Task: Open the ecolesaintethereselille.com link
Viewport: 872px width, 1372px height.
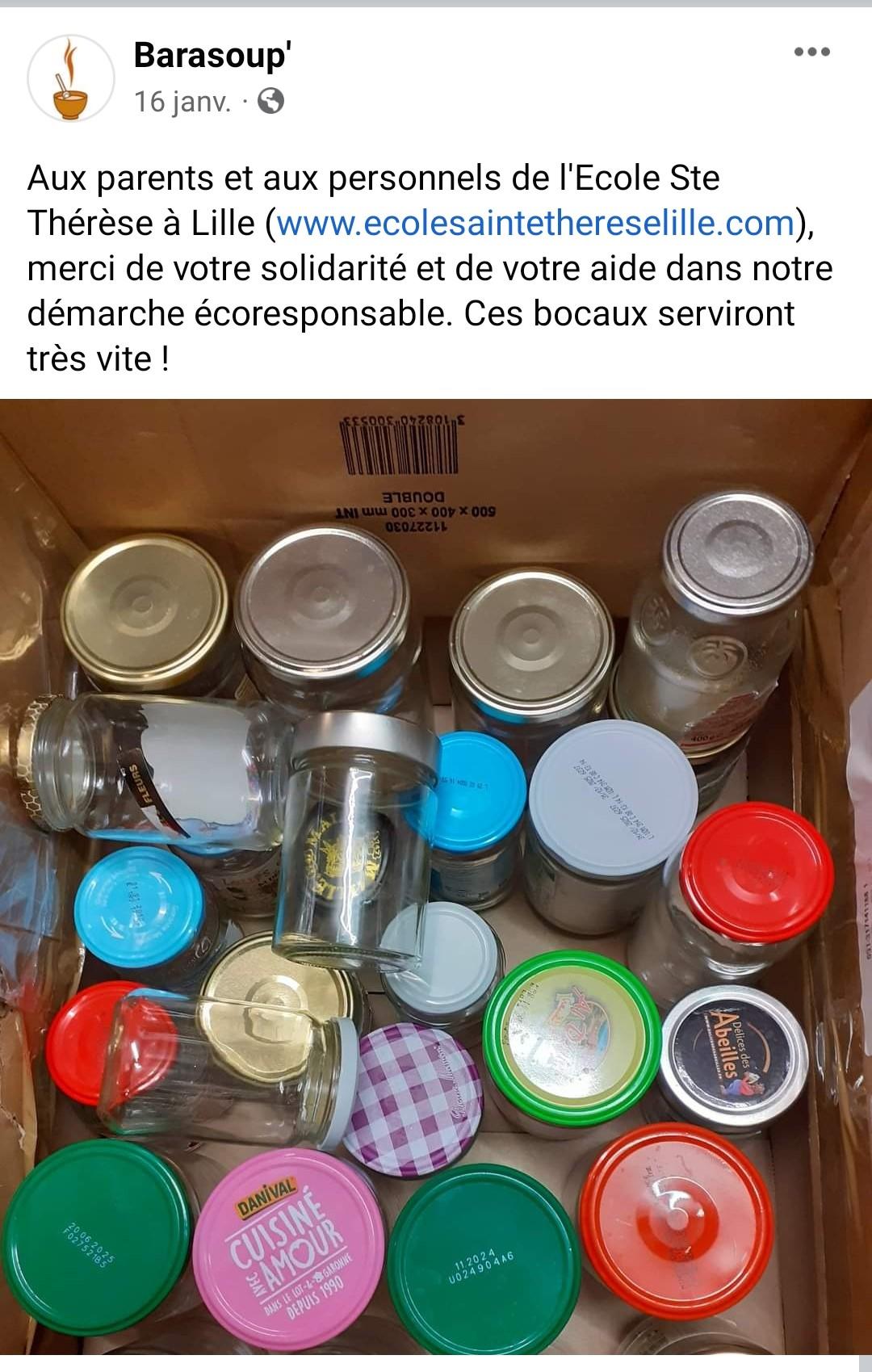Action: pyautogui.click(x=535, y=223)
